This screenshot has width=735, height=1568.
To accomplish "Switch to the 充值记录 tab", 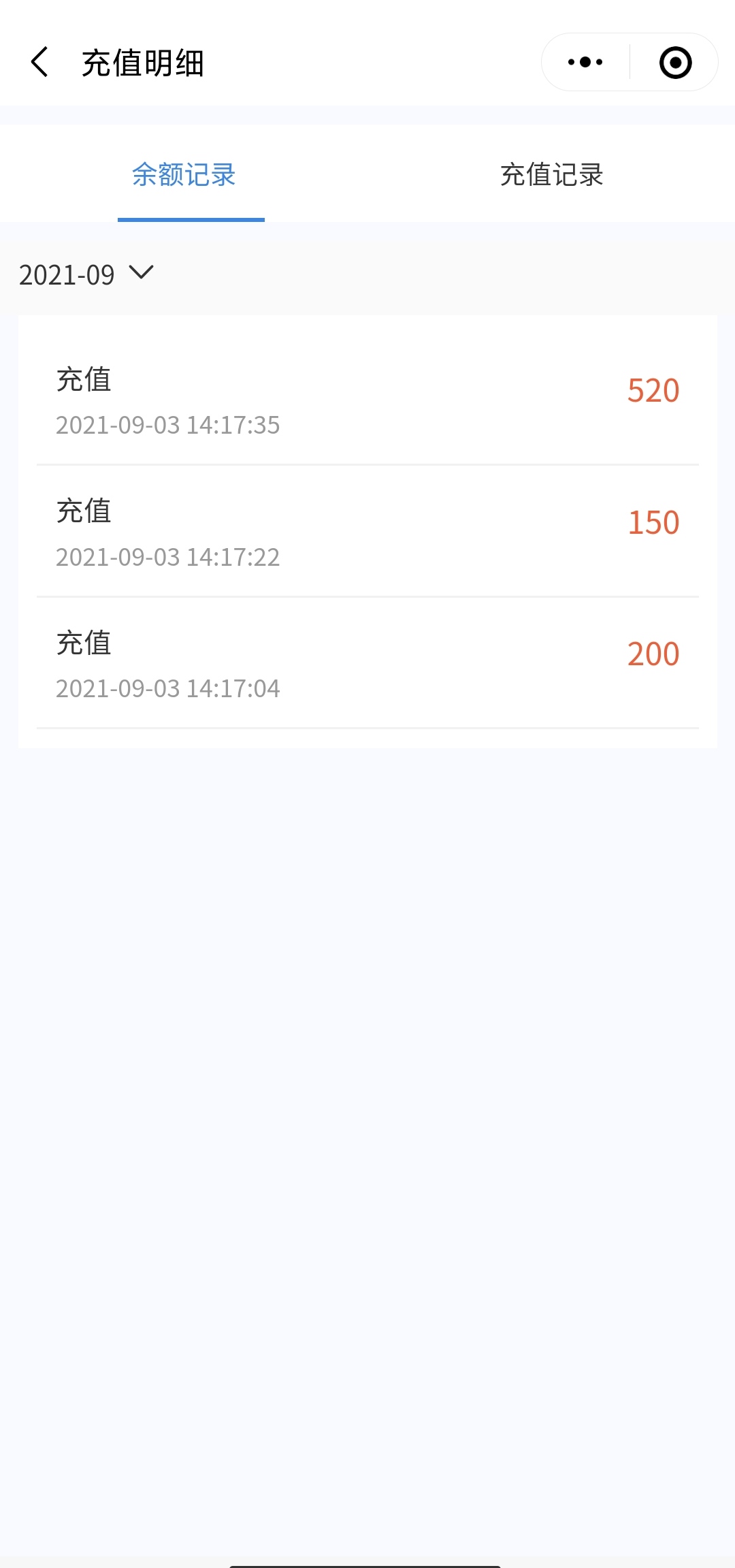I will 551,175.
